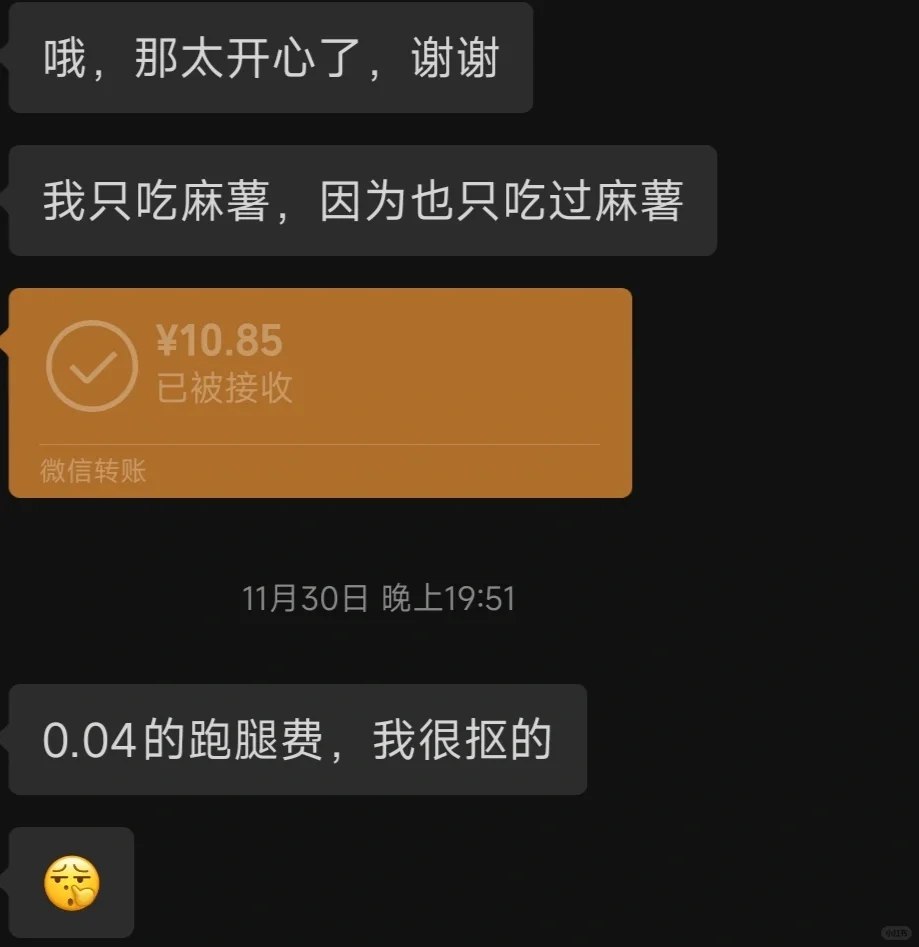Image resolution: width=919 pixels, height=947 pixels.
Task: Click the checkmark icon on the transfer card
Action: point(93,364)
